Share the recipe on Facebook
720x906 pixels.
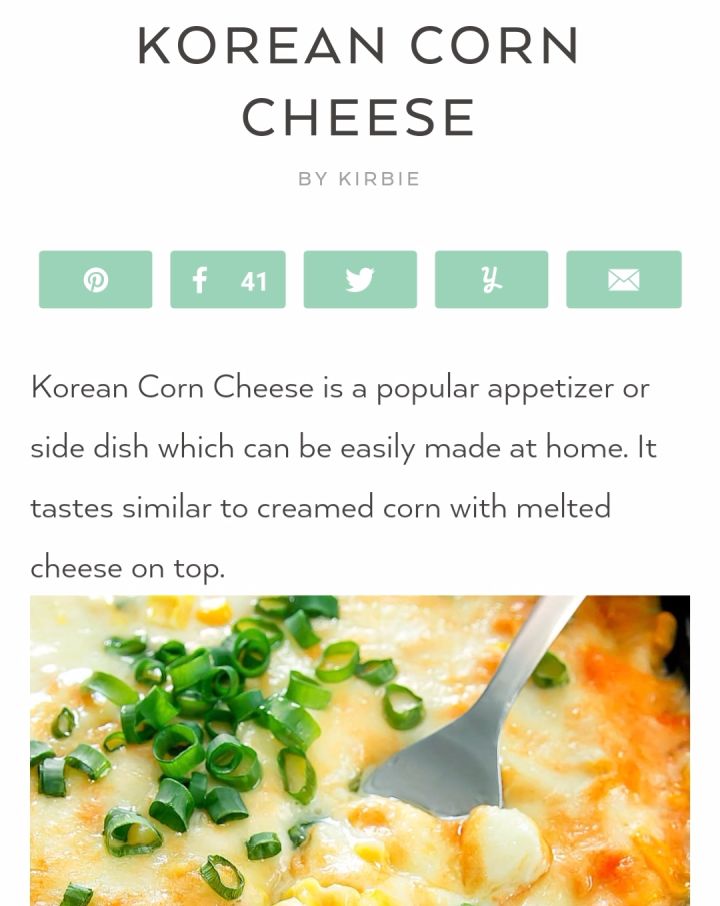(228, 280)
